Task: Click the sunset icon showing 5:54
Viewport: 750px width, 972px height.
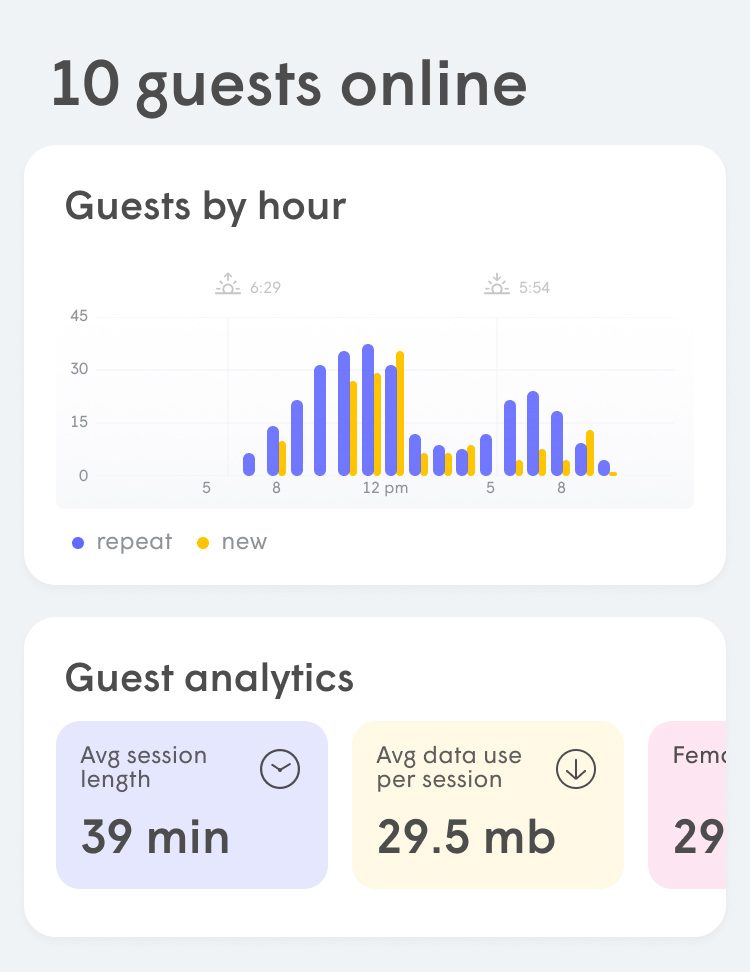Action: coord(495,283)
